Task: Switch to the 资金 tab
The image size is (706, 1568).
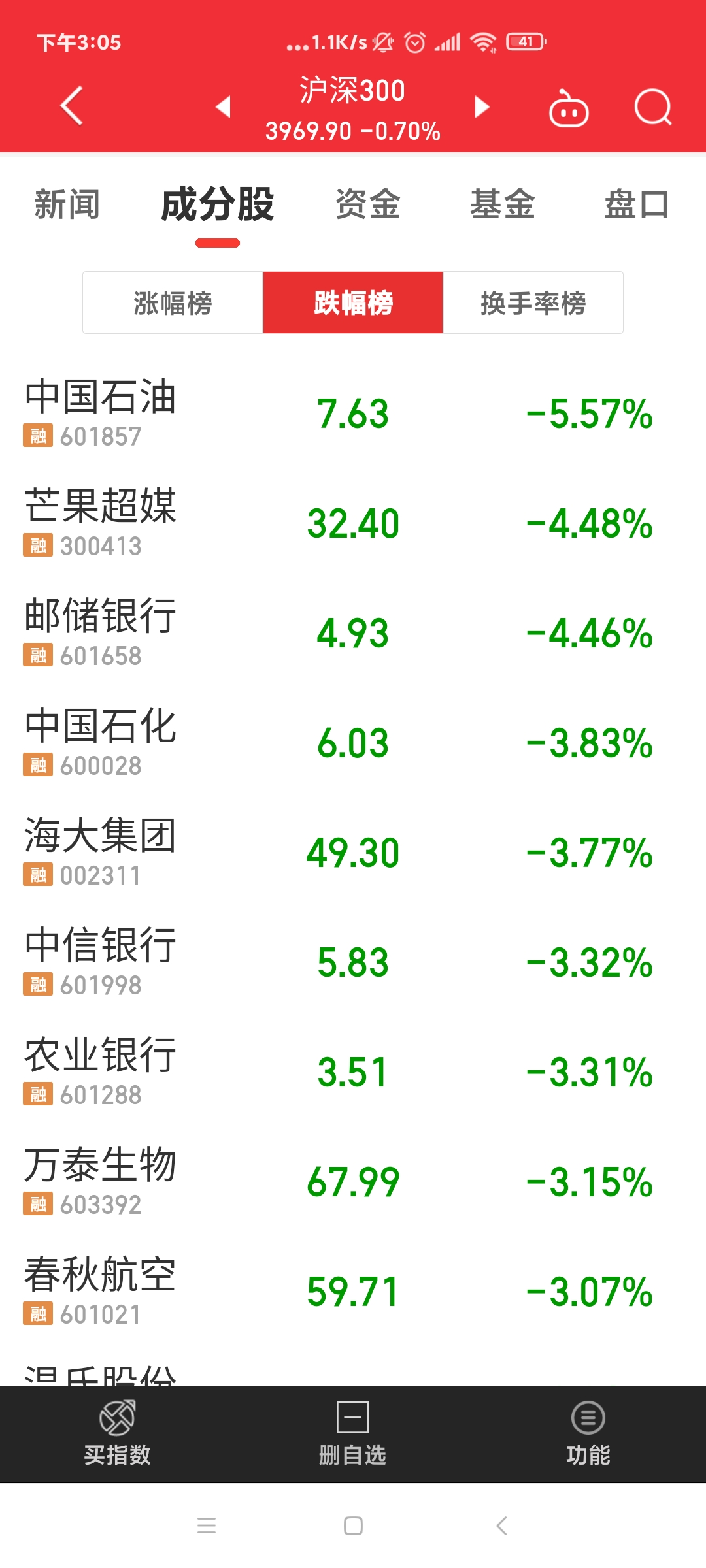Action: 367,204
